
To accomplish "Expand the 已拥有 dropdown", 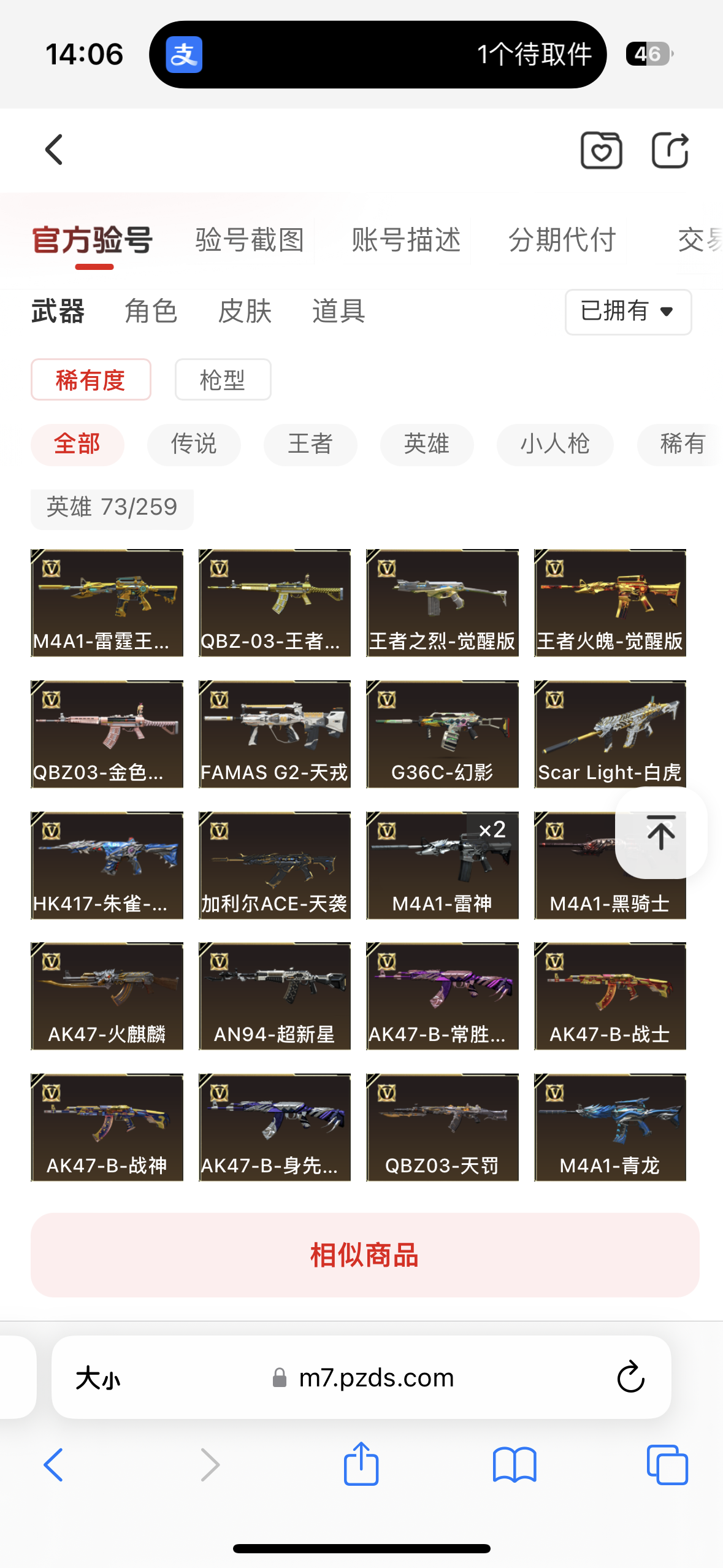I will point(628,312).
